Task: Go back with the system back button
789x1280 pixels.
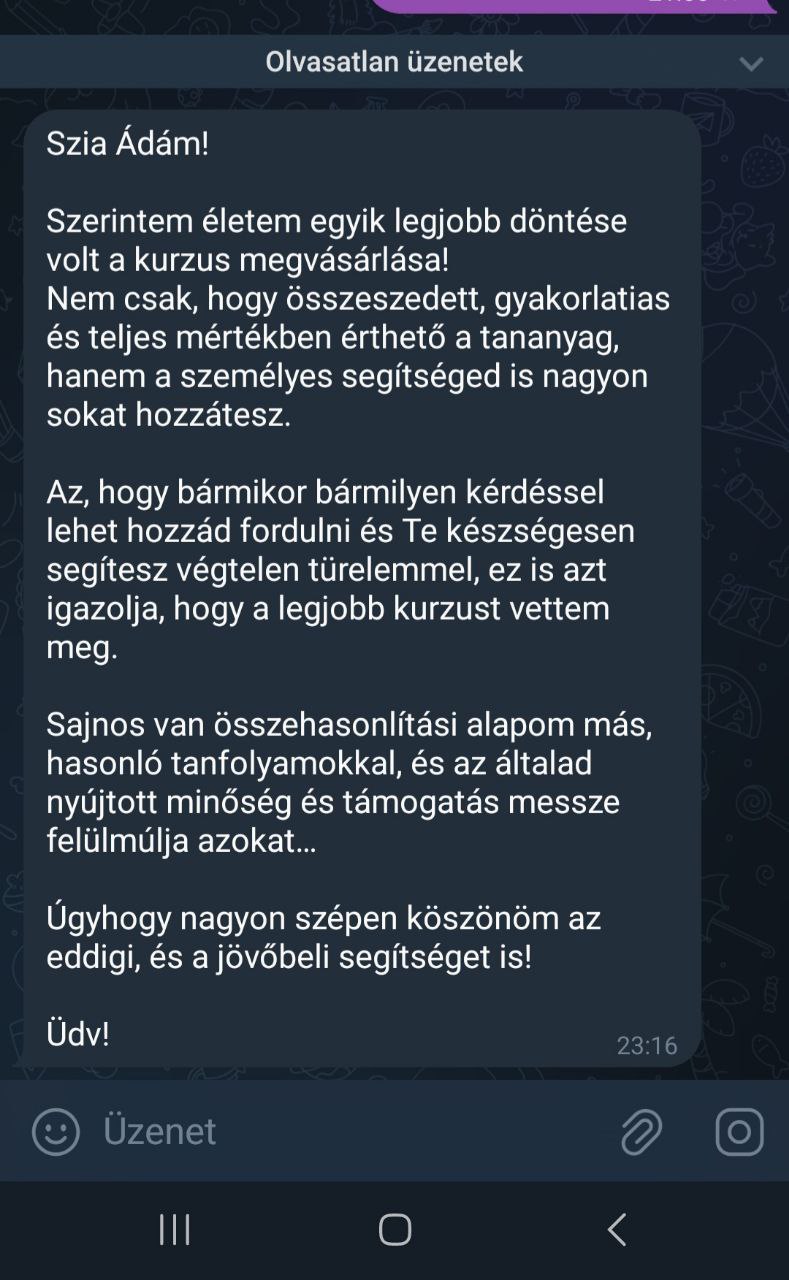Action: click(x=617, y=1229)
